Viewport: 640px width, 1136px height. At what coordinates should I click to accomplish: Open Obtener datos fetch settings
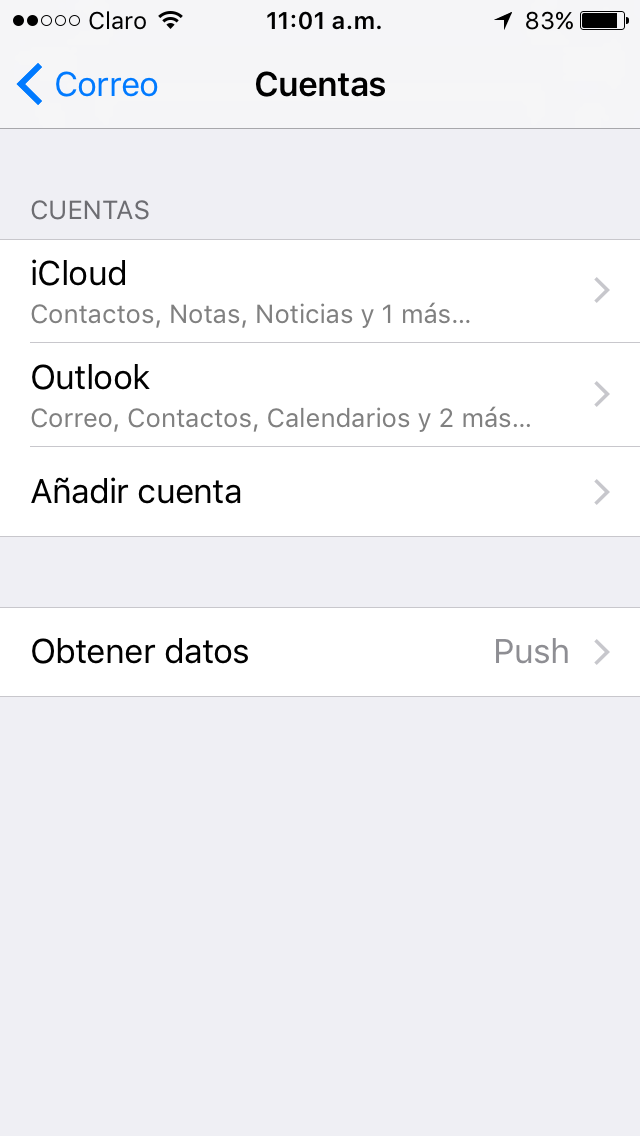320,652
